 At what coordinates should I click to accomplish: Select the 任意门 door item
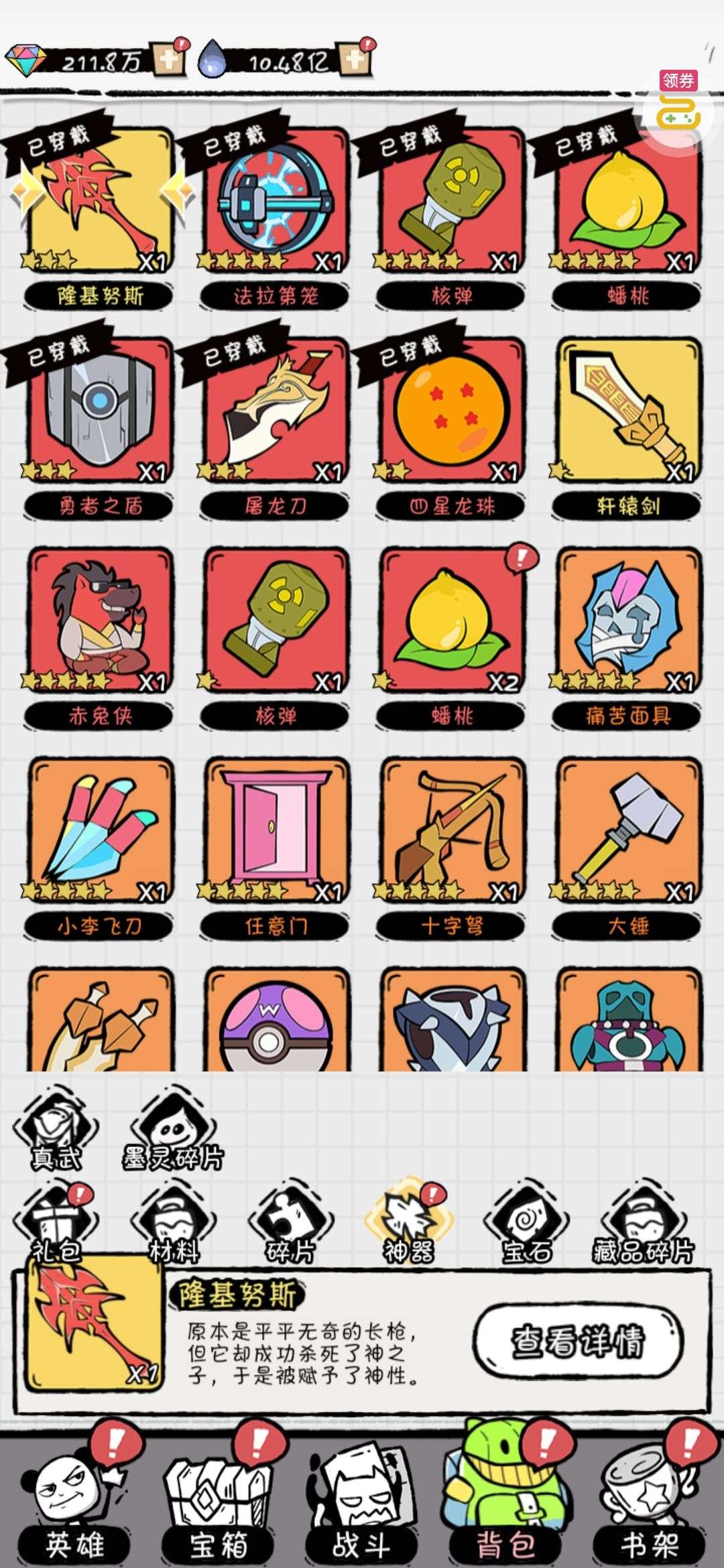coord(276,830)
